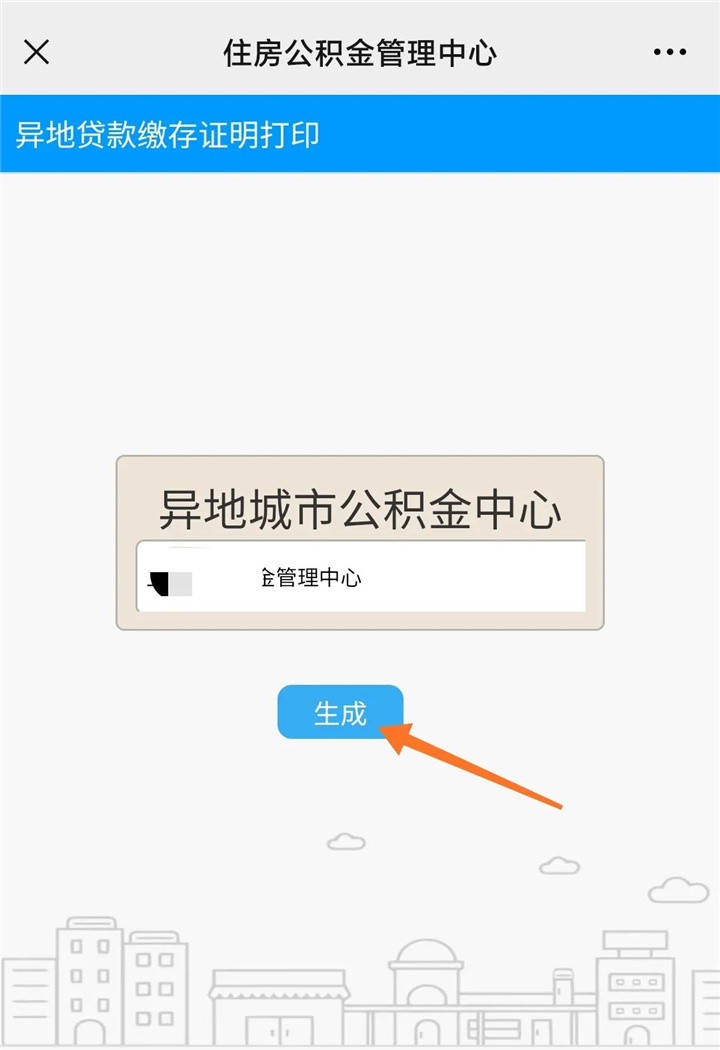Tap the 生成 button
This screenshot has width=720, height=1050.
[340, 713]
